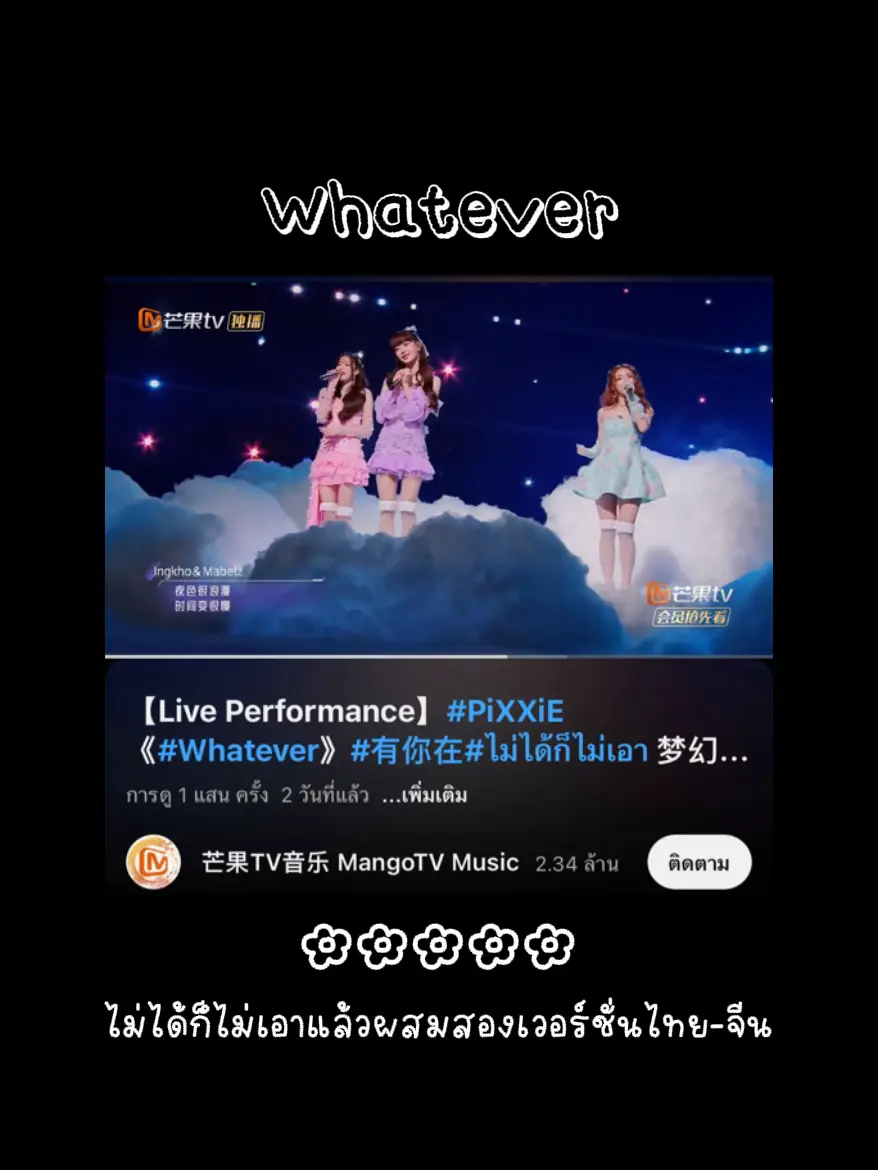Click the 芒果tv logo watermark at video top-left

tap(177, 318)
